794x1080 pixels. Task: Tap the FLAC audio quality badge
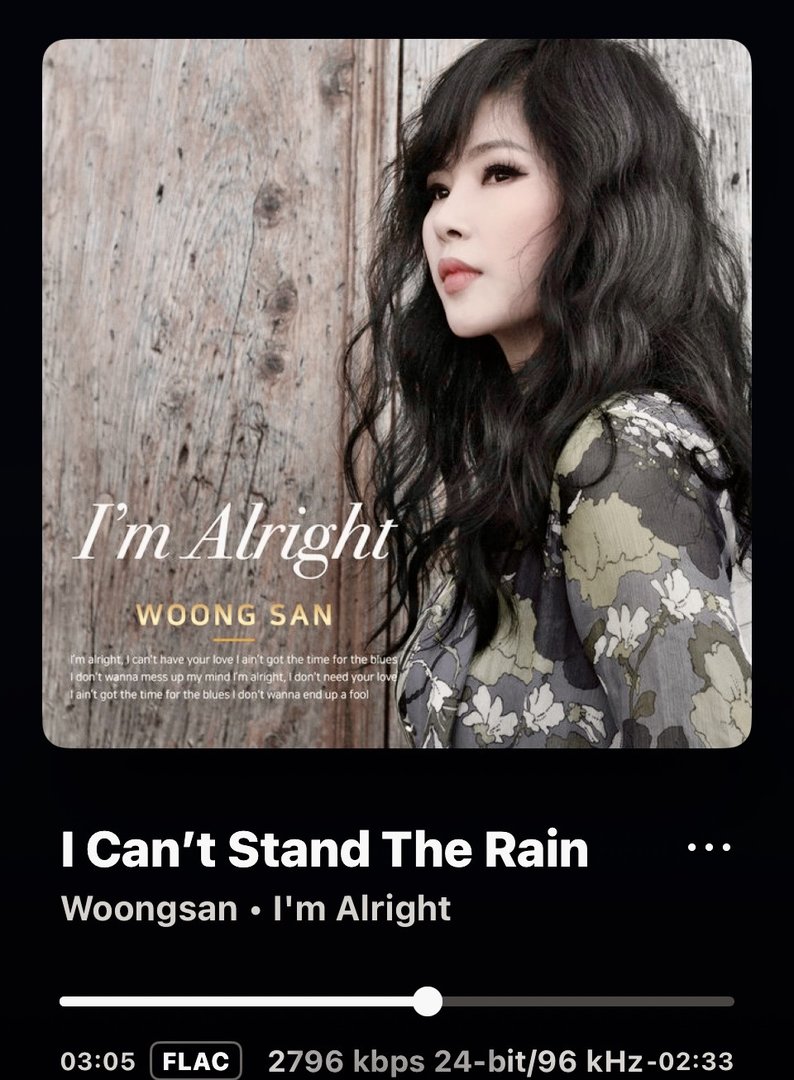point(195,1061)
